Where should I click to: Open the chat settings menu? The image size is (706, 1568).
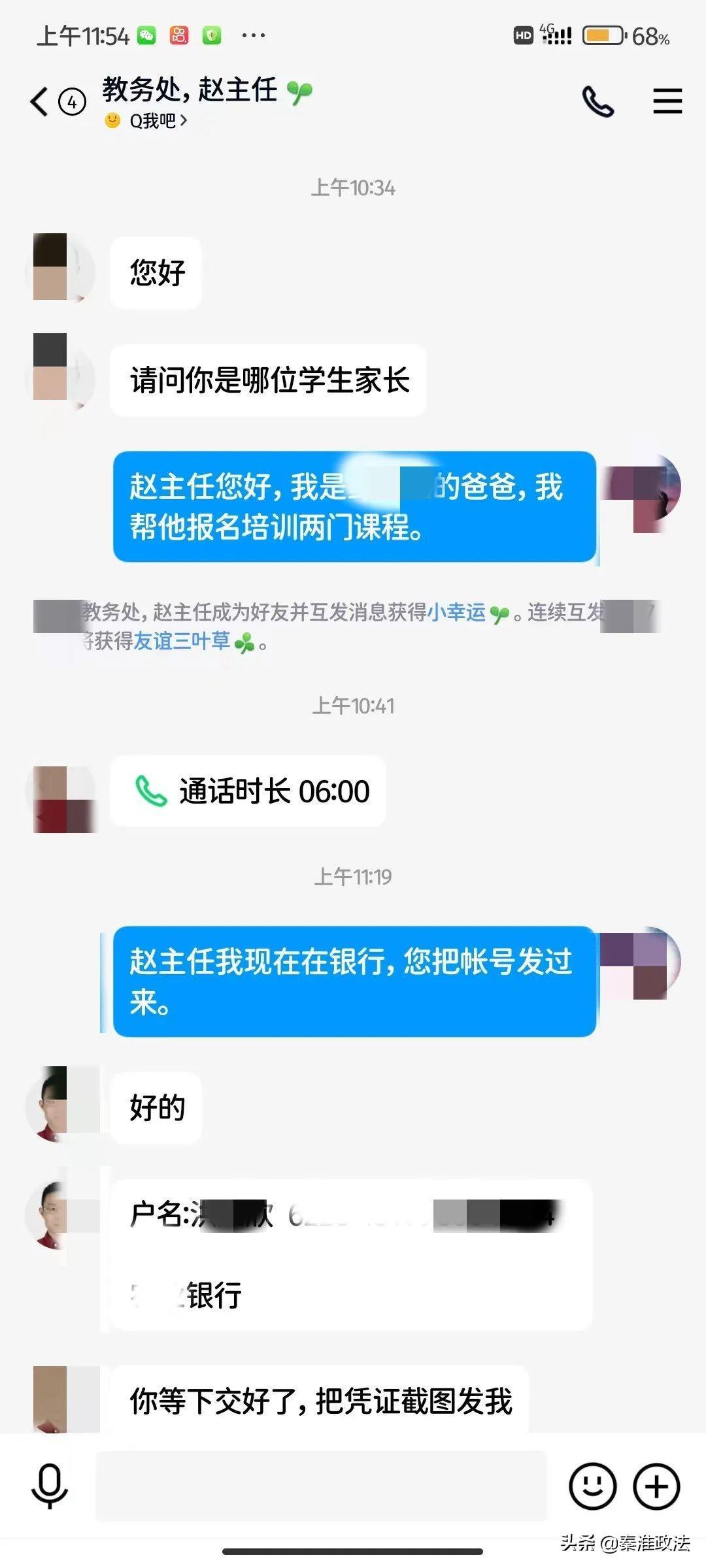[667, 102]
